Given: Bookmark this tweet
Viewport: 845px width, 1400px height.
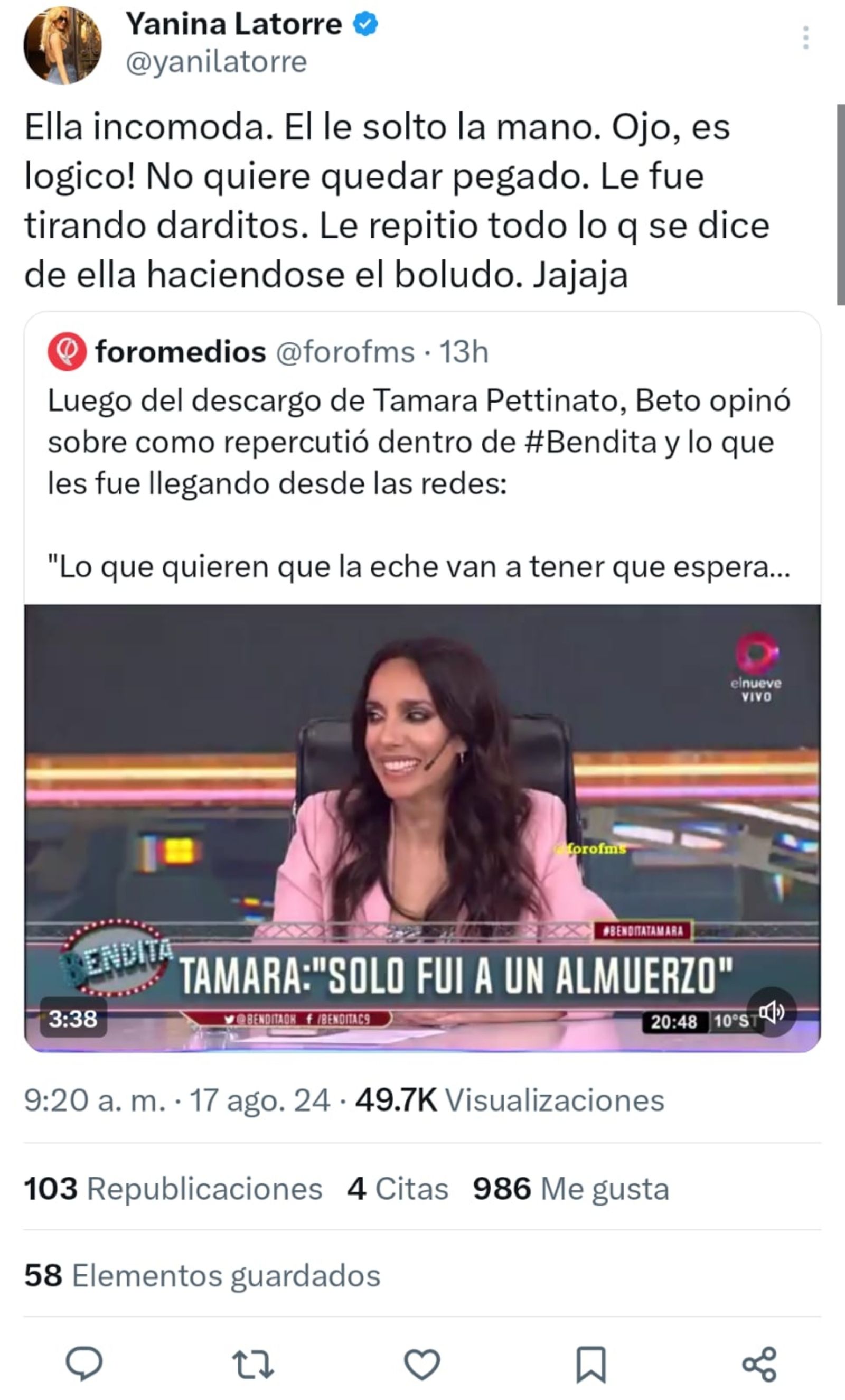Looking at the screenshot, I should click(x=591, y=1364).
